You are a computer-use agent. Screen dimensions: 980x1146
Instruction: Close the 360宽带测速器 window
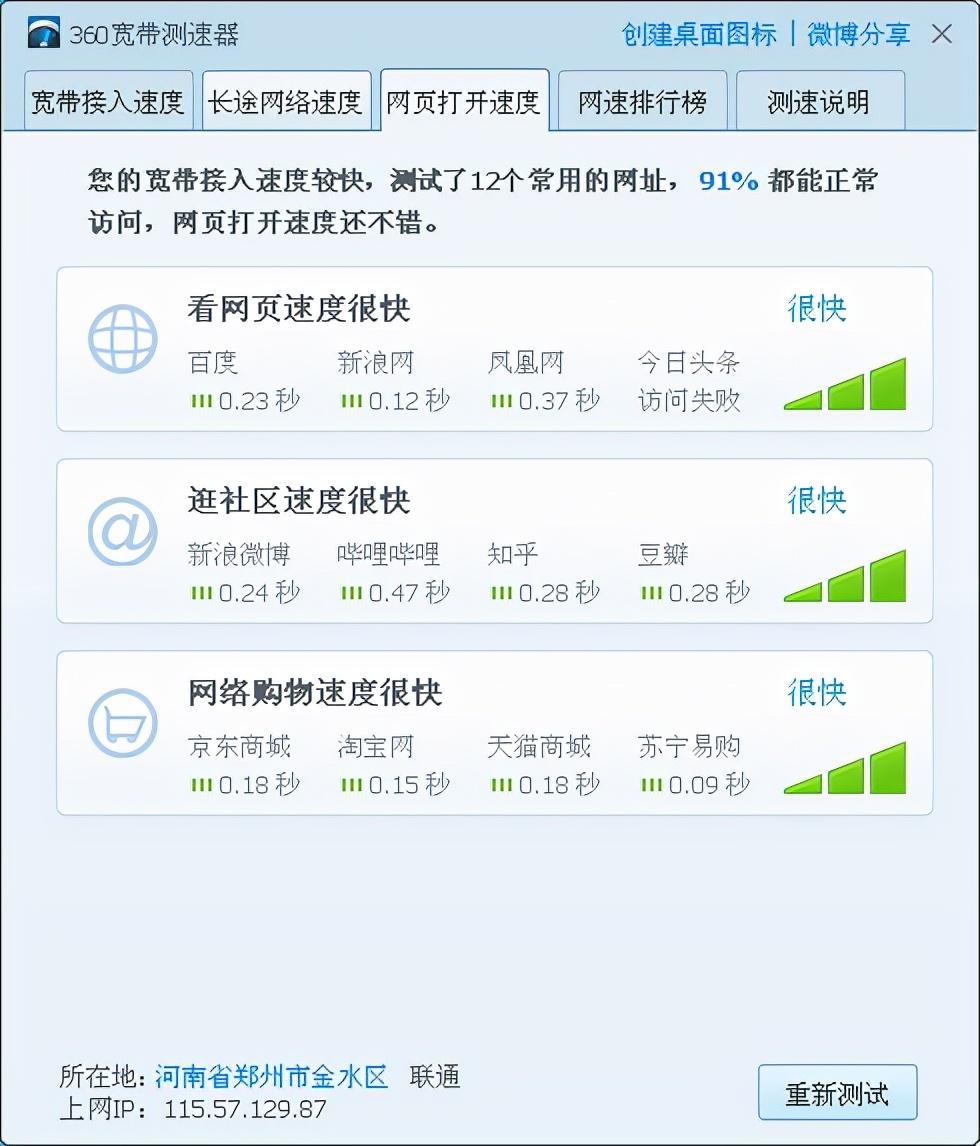[941, 34]
